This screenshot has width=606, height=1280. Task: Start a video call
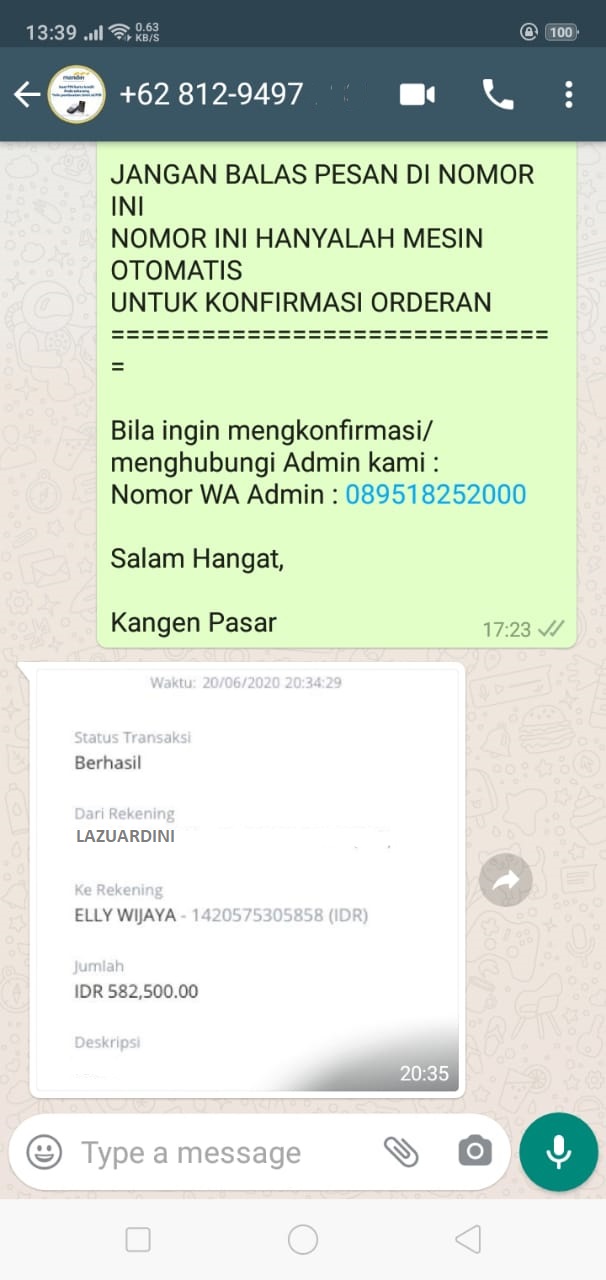pyautogui.click(x=417, y=95)
